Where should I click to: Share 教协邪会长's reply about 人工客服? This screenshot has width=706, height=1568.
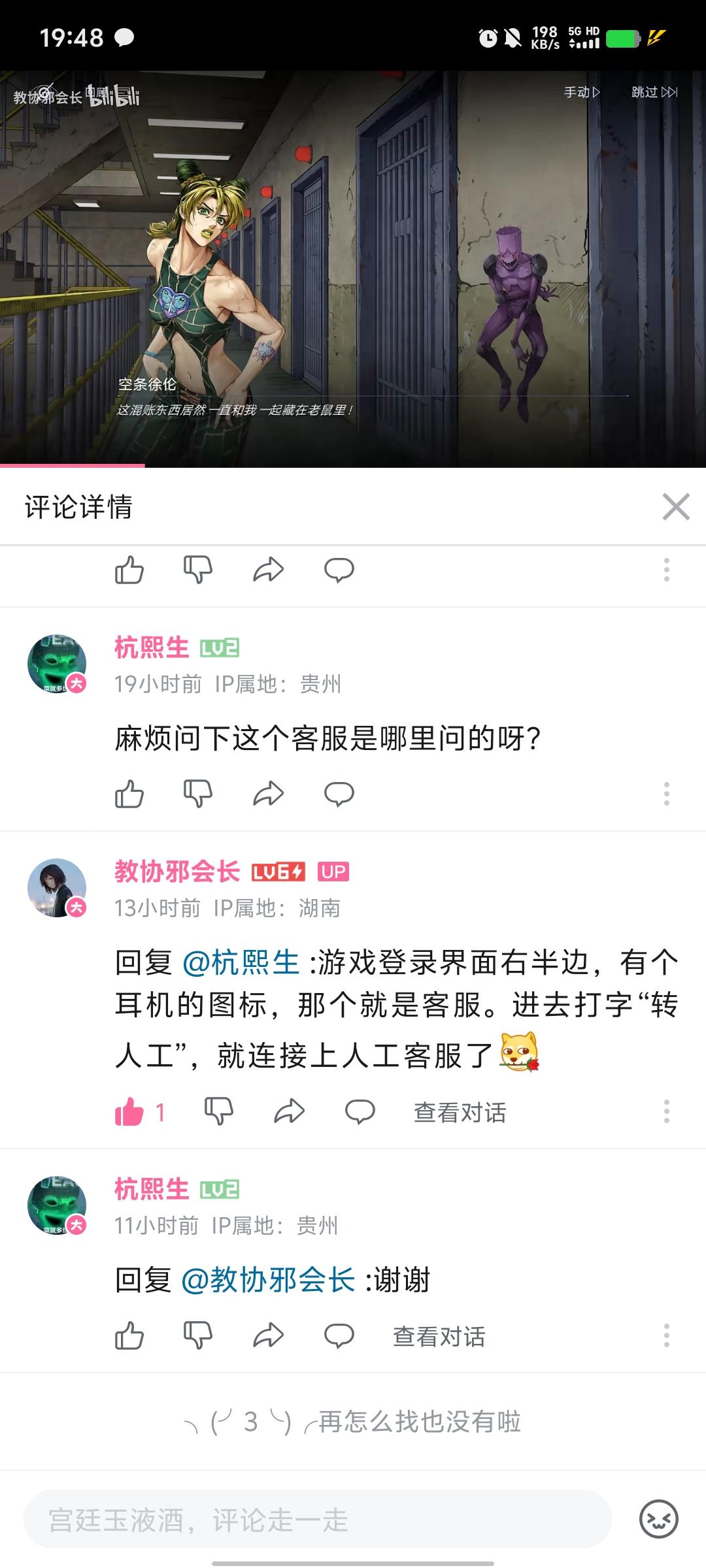[x=289, y=1111]
